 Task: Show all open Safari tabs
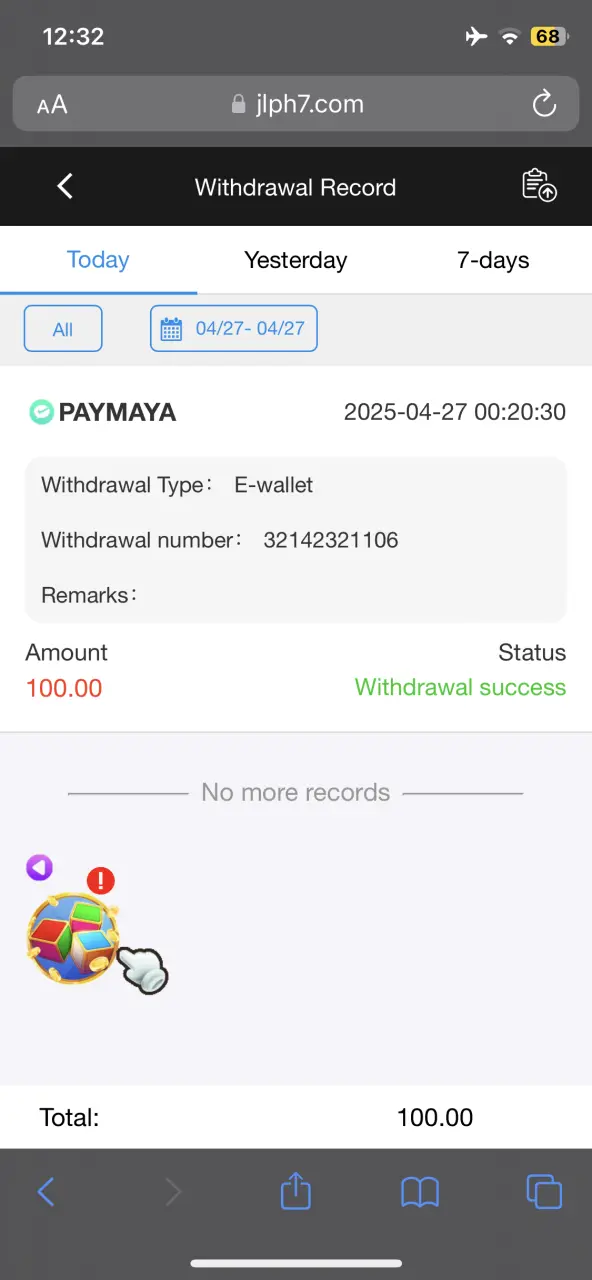tap(544, 1191)
